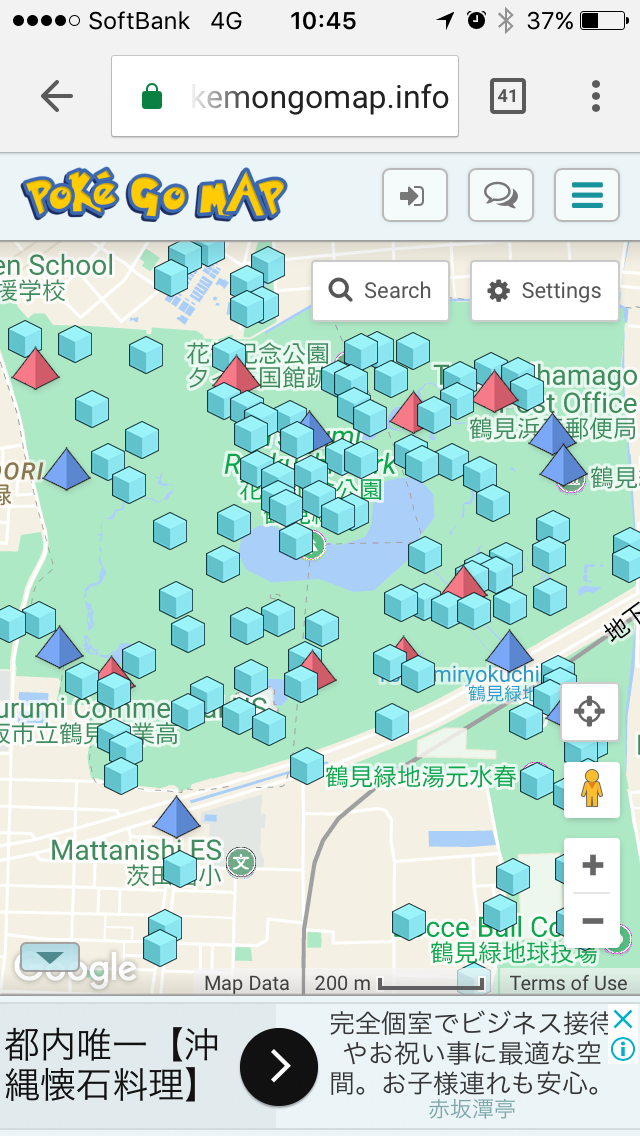Open the hamburger menu
The width and height of the screenshot is (640, 1136).
point(587,195)
